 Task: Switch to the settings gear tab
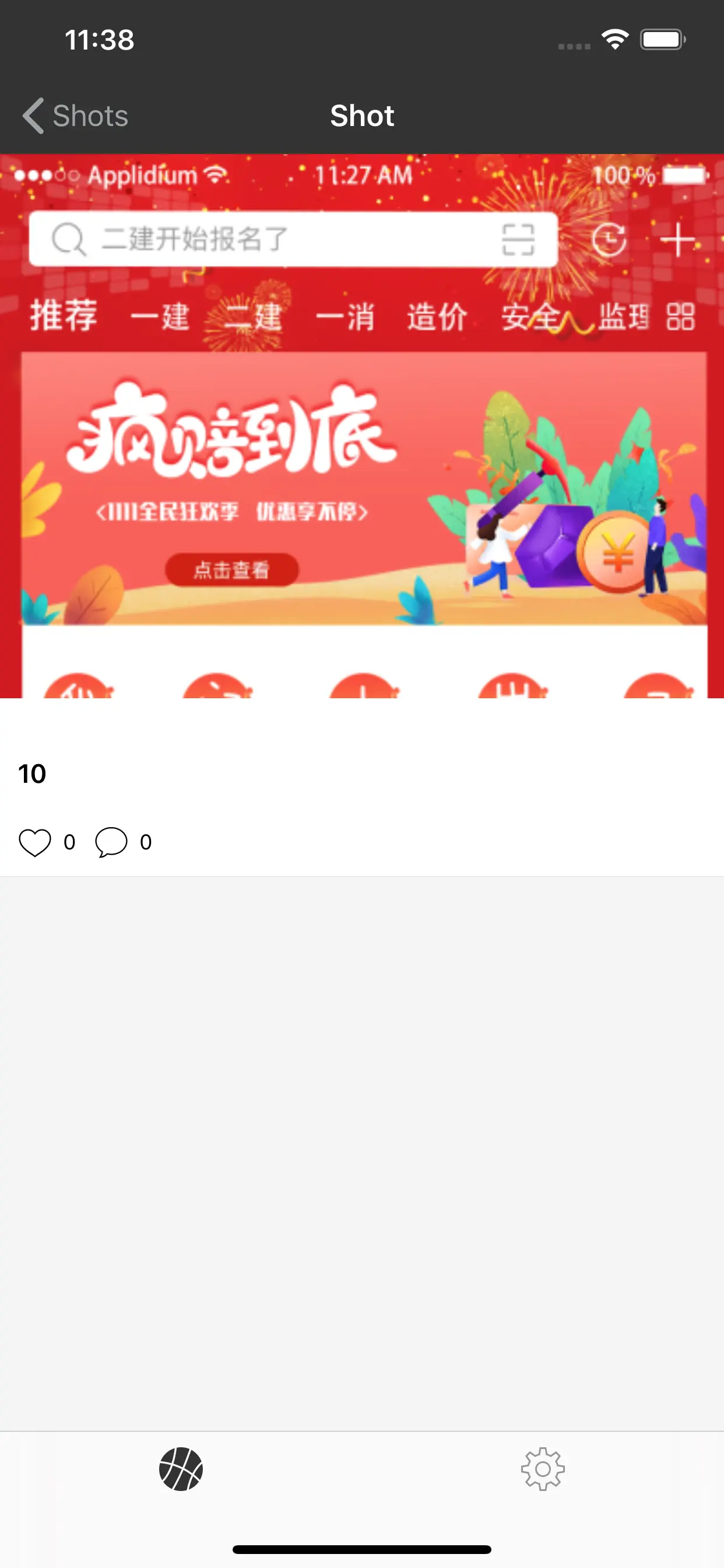coord(543,1469)
